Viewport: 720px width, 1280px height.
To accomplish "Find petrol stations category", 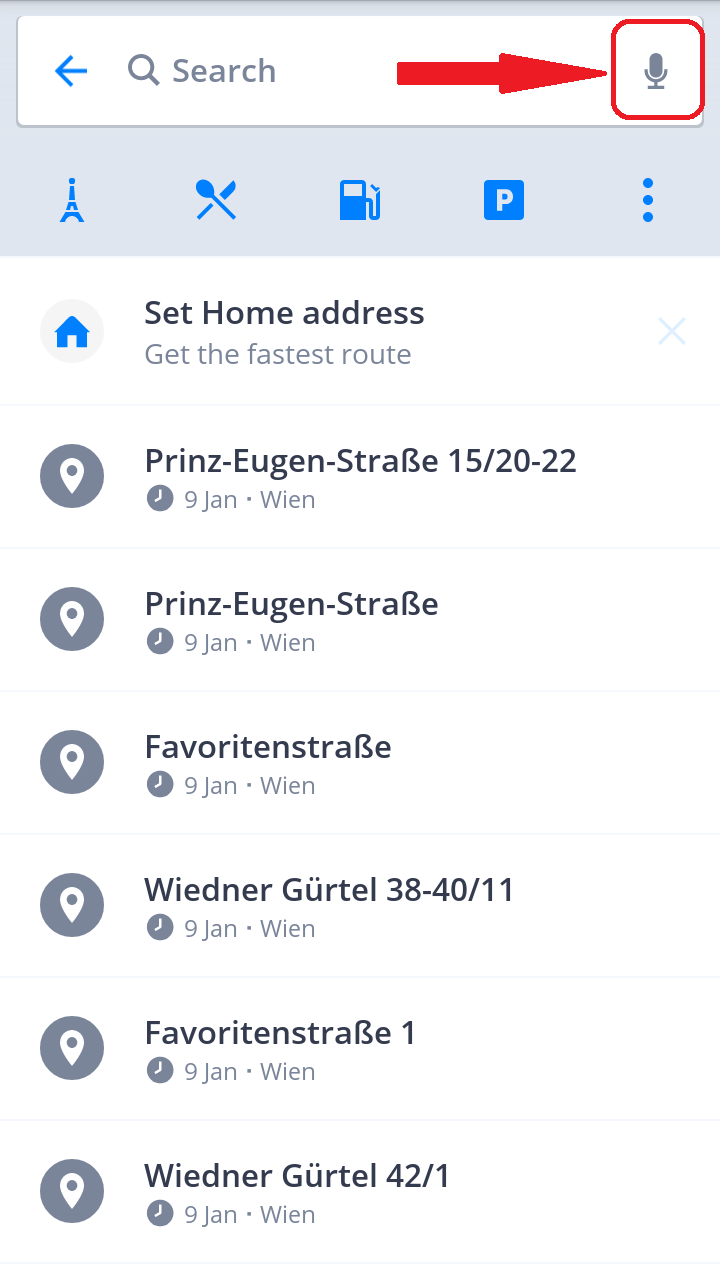I will point(360,200).
